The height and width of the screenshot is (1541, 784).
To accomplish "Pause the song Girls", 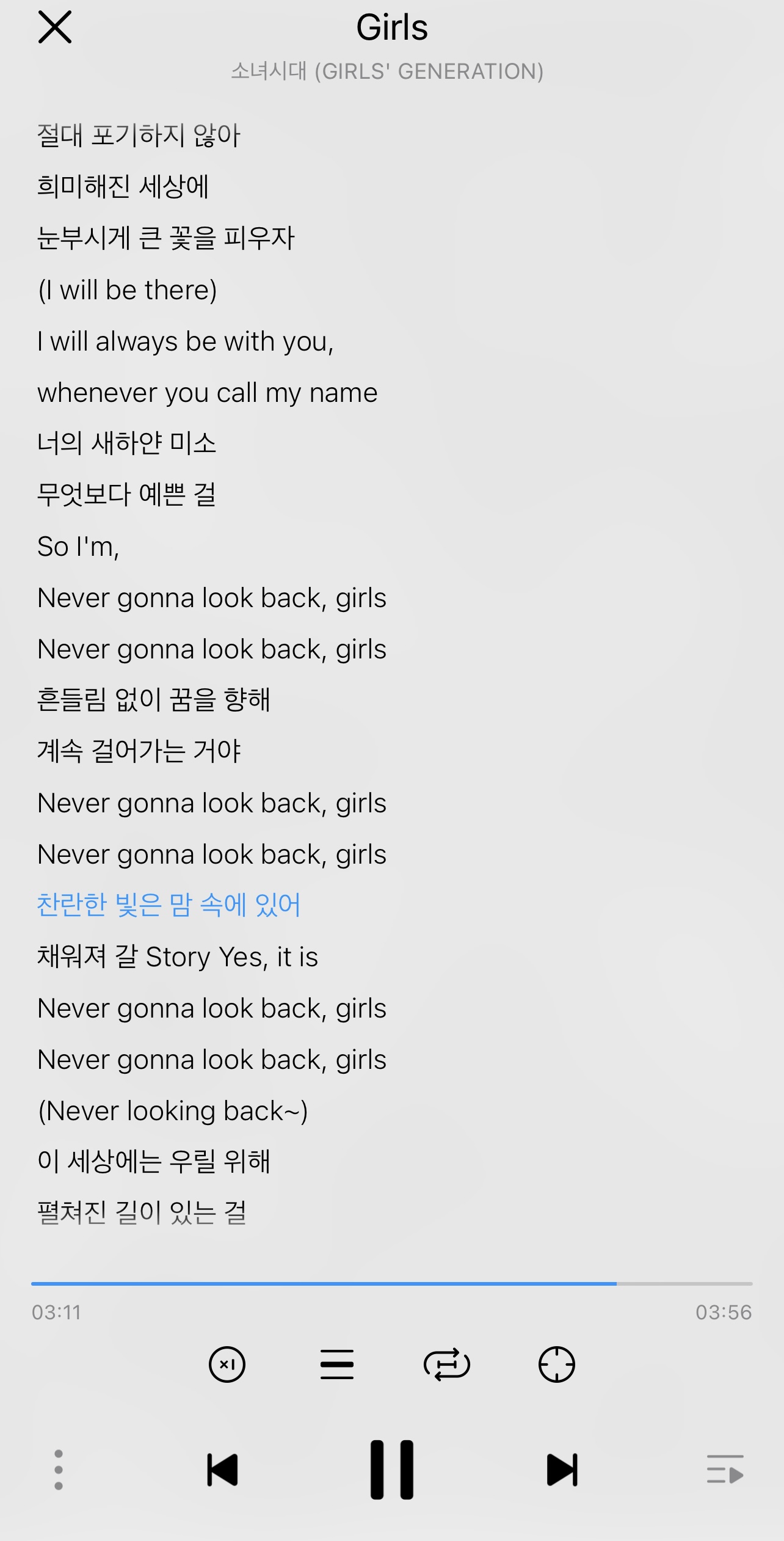I will pos(392,1470).
